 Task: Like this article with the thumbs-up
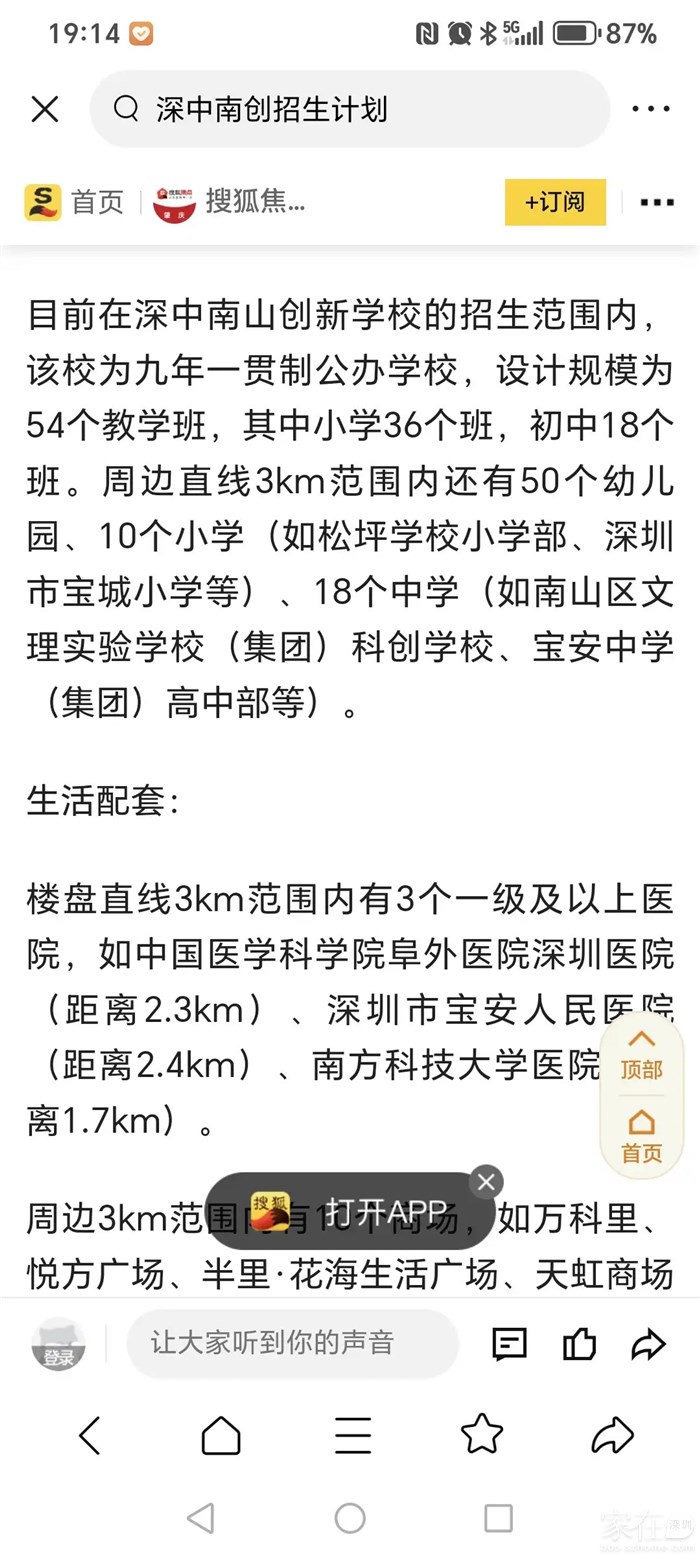coord(580,1344)
